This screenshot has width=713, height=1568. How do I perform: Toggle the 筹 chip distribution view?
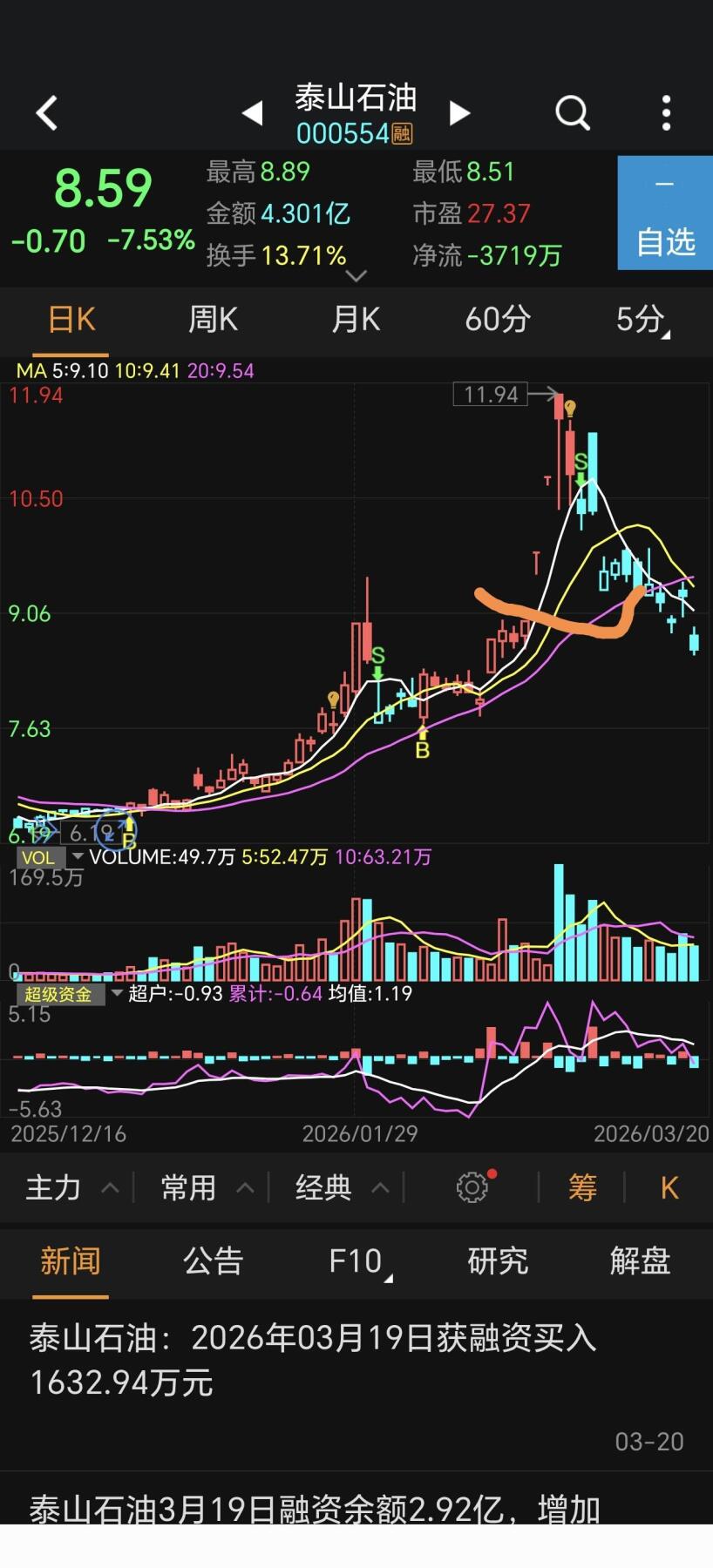582,1187
